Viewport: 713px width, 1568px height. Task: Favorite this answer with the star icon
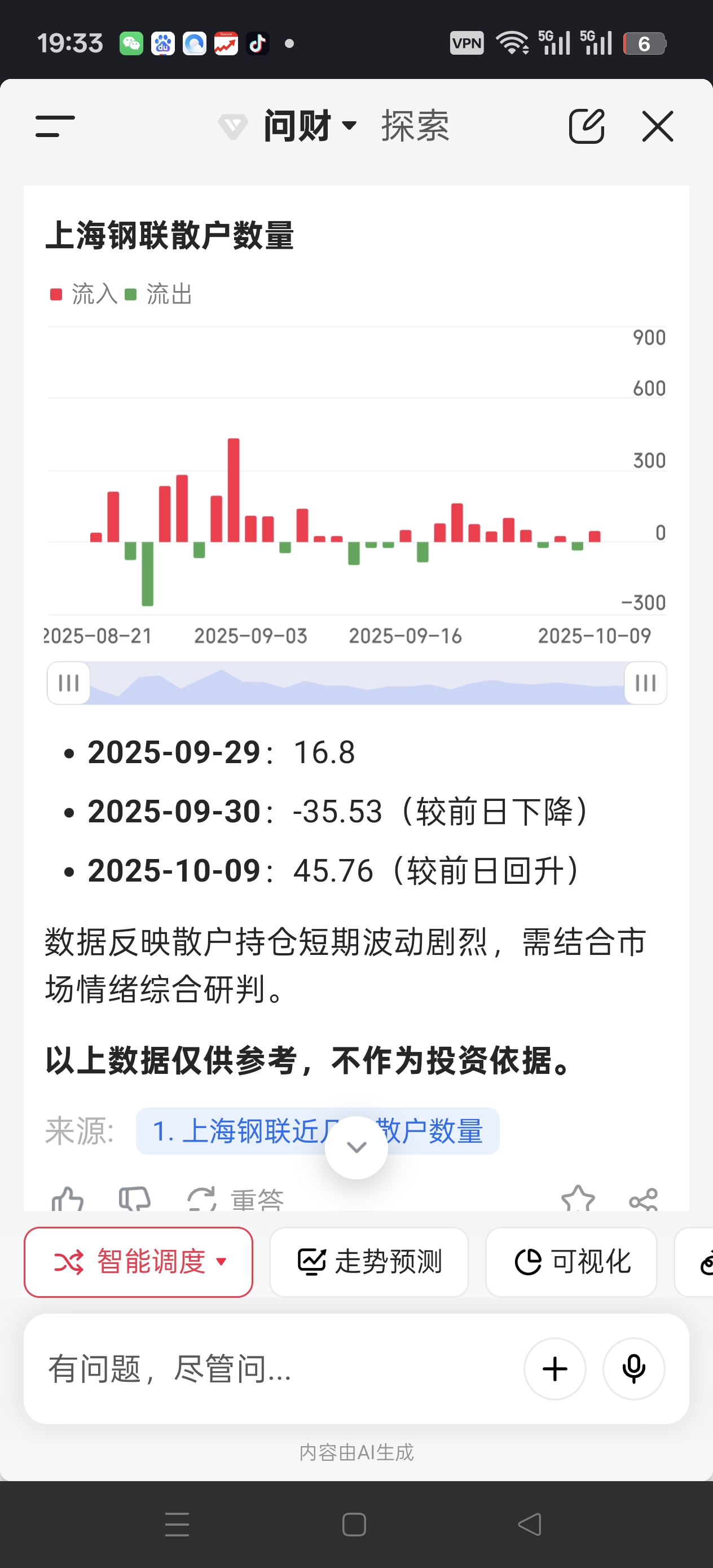(577, 1199)
